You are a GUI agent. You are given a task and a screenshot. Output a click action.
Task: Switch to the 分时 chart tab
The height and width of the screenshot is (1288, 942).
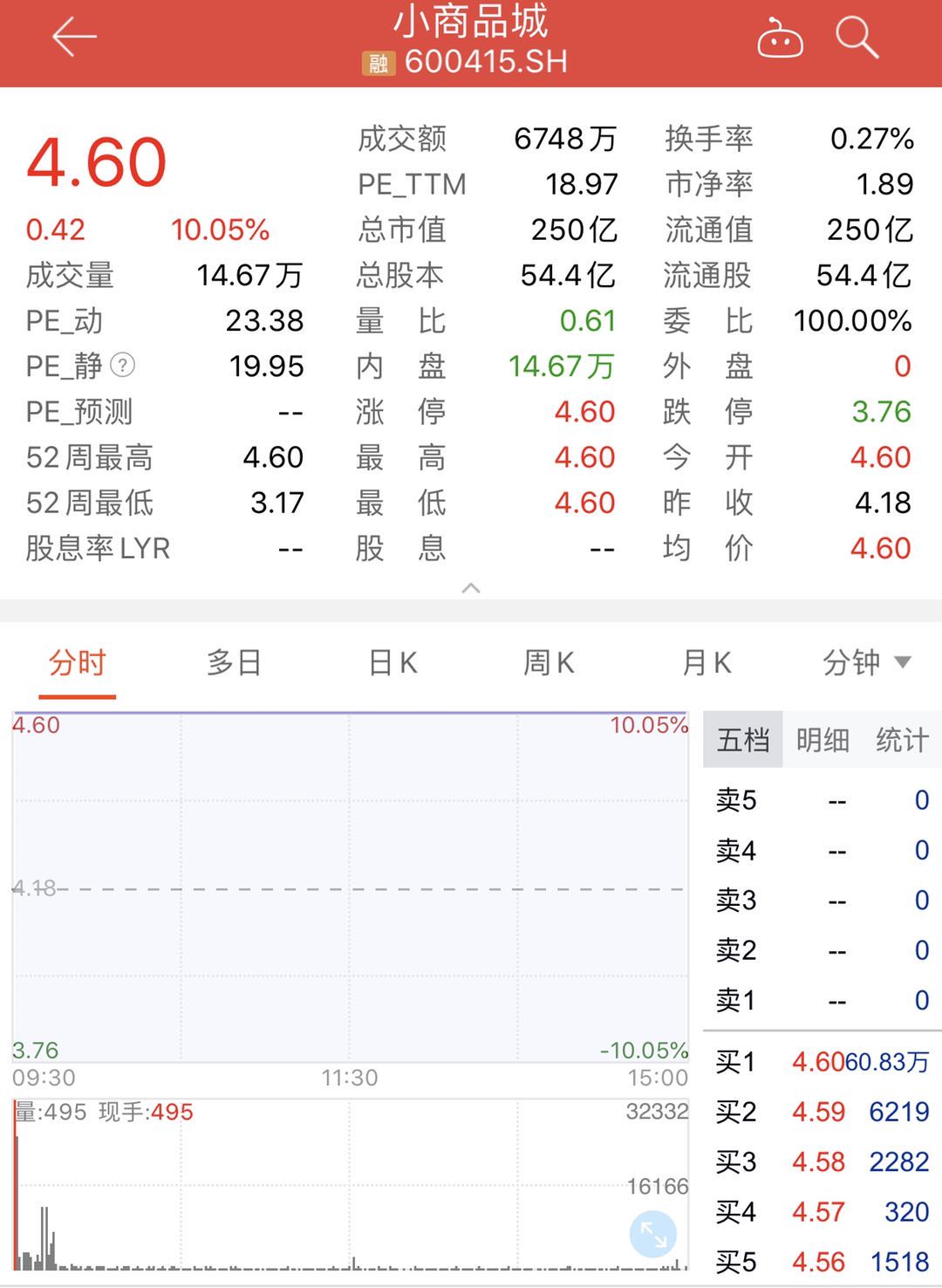(77, 663)
